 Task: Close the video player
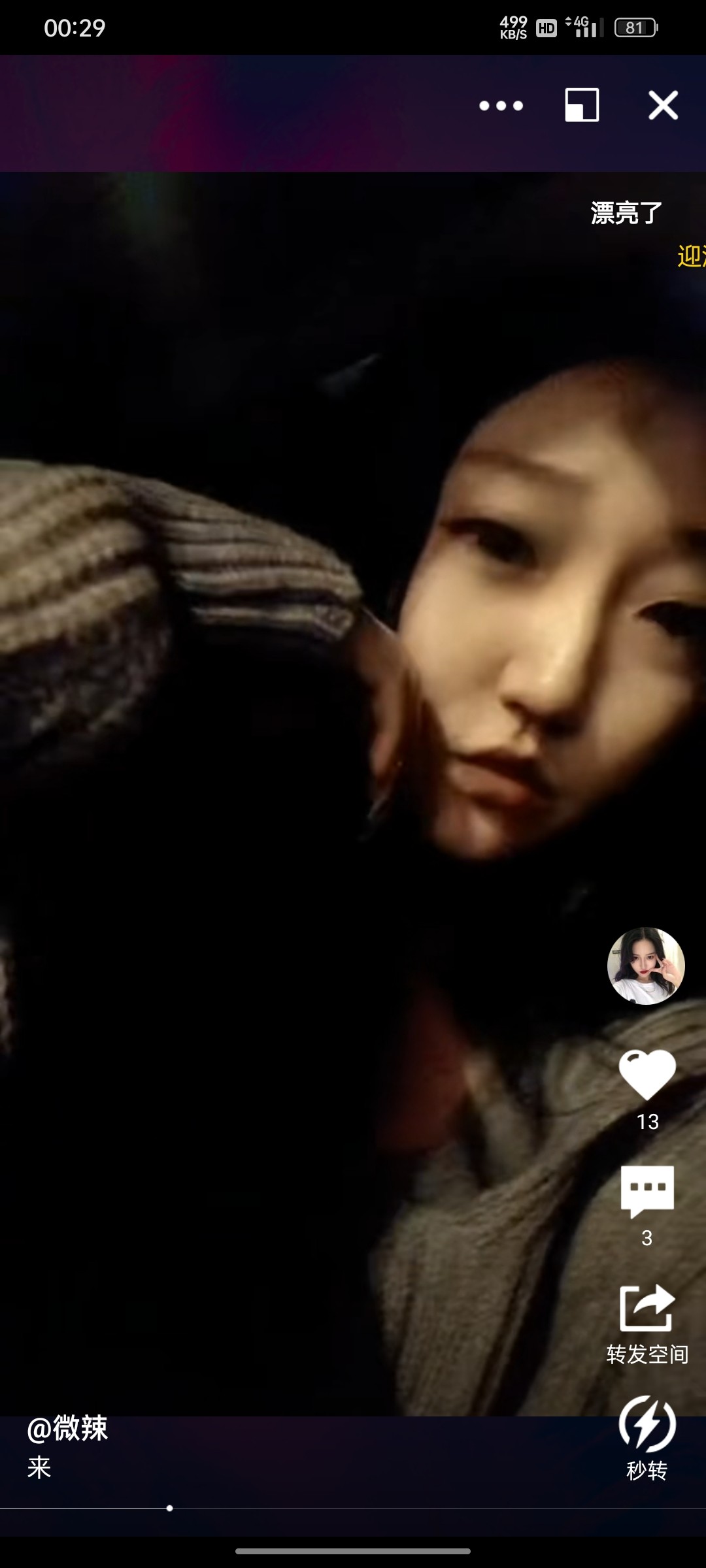[663, 105]
